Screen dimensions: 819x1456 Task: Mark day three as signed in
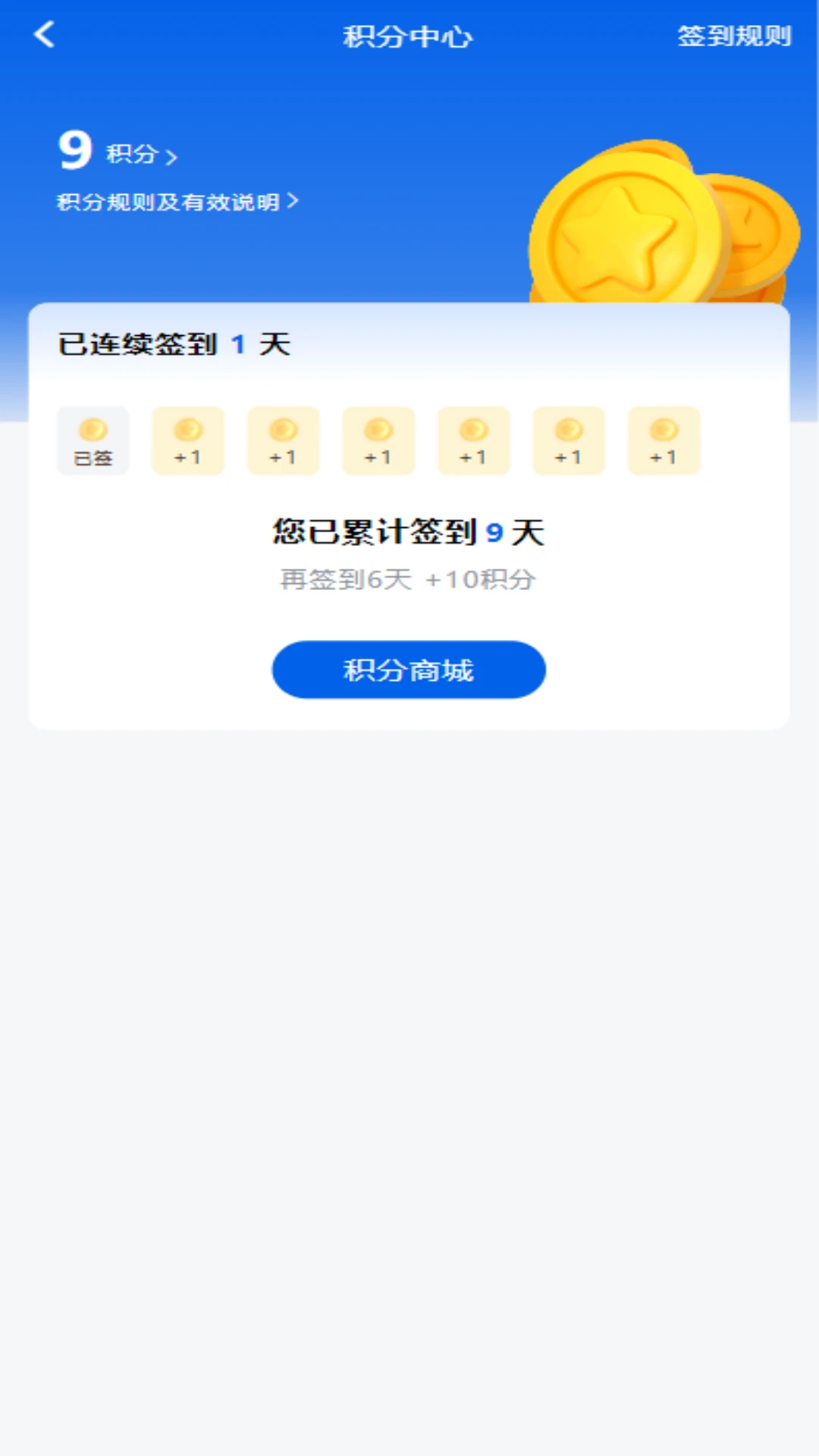(x=283, y=440)
